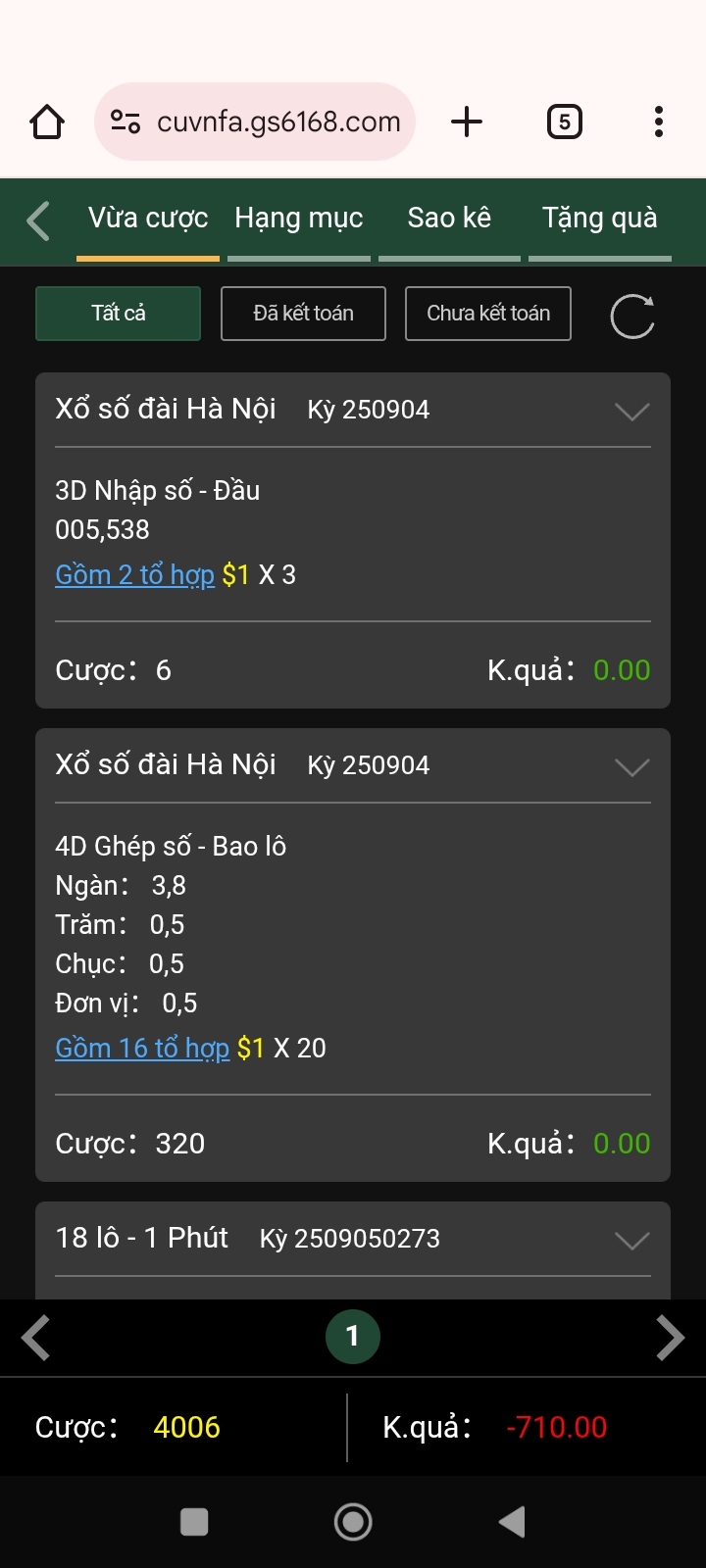Open the Sao kê tab

449,219
